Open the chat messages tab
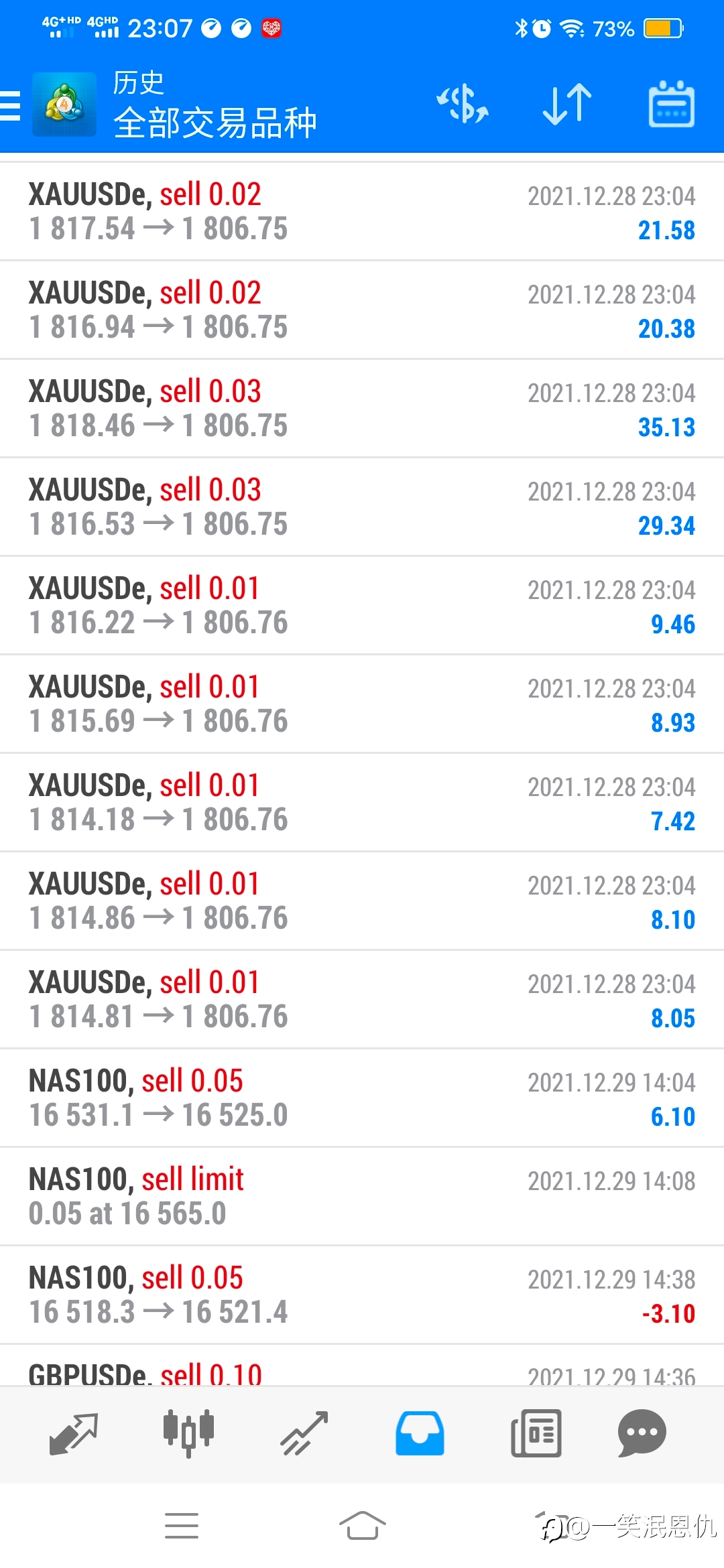724x1568 pixels. tap(642, 1434)
